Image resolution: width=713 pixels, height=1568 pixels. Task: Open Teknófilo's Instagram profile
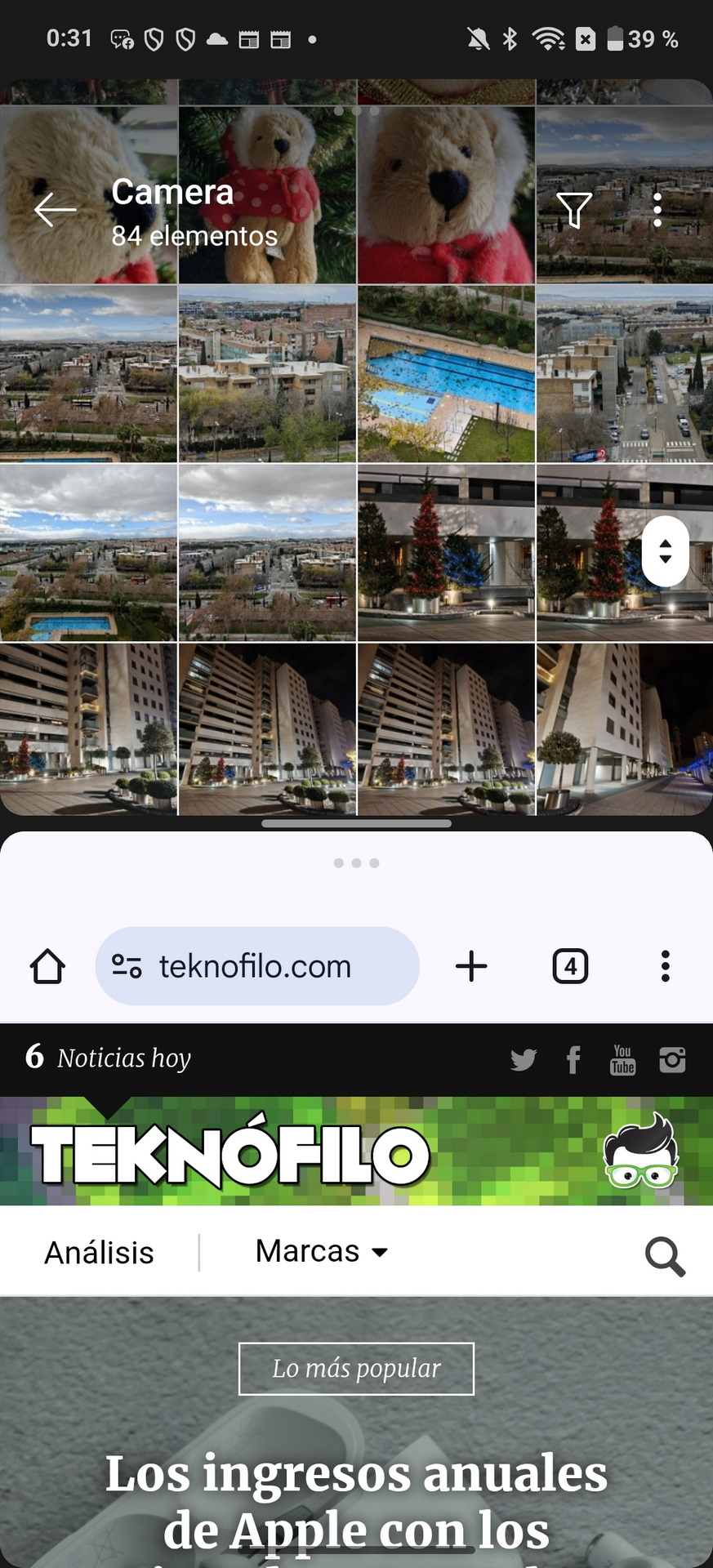pyautogui.click(x=672, y=1060)
